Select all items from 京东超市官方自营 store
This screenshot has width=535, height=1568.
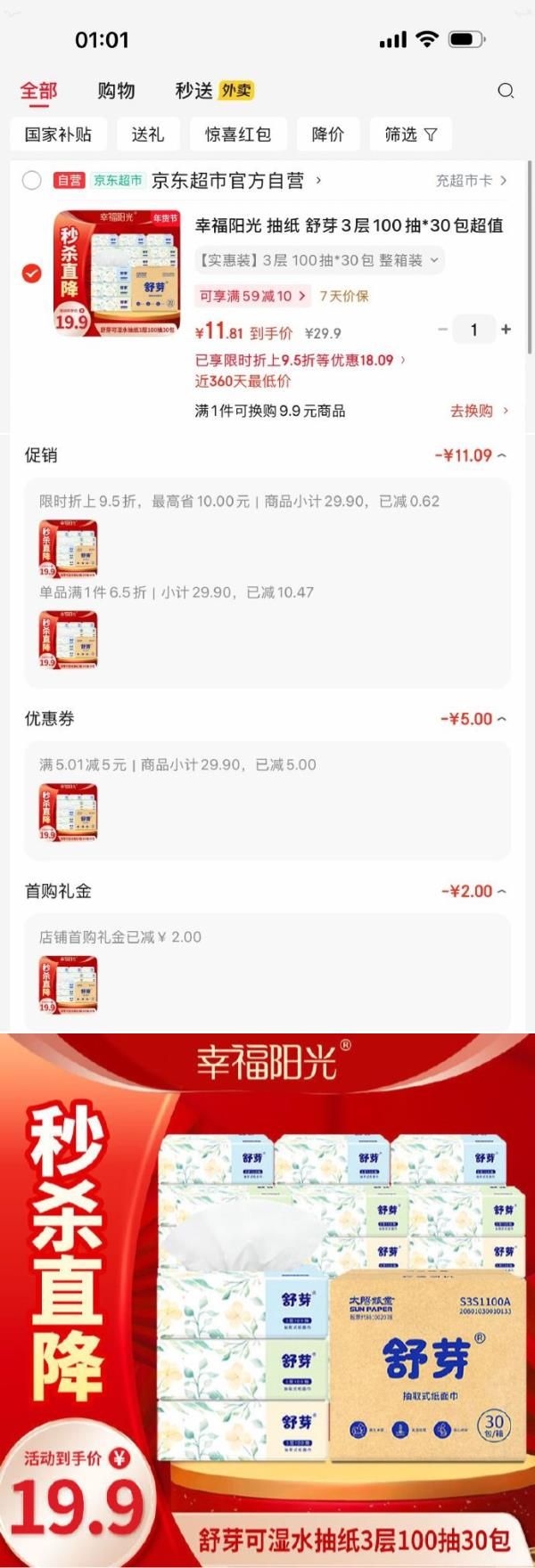32,181
